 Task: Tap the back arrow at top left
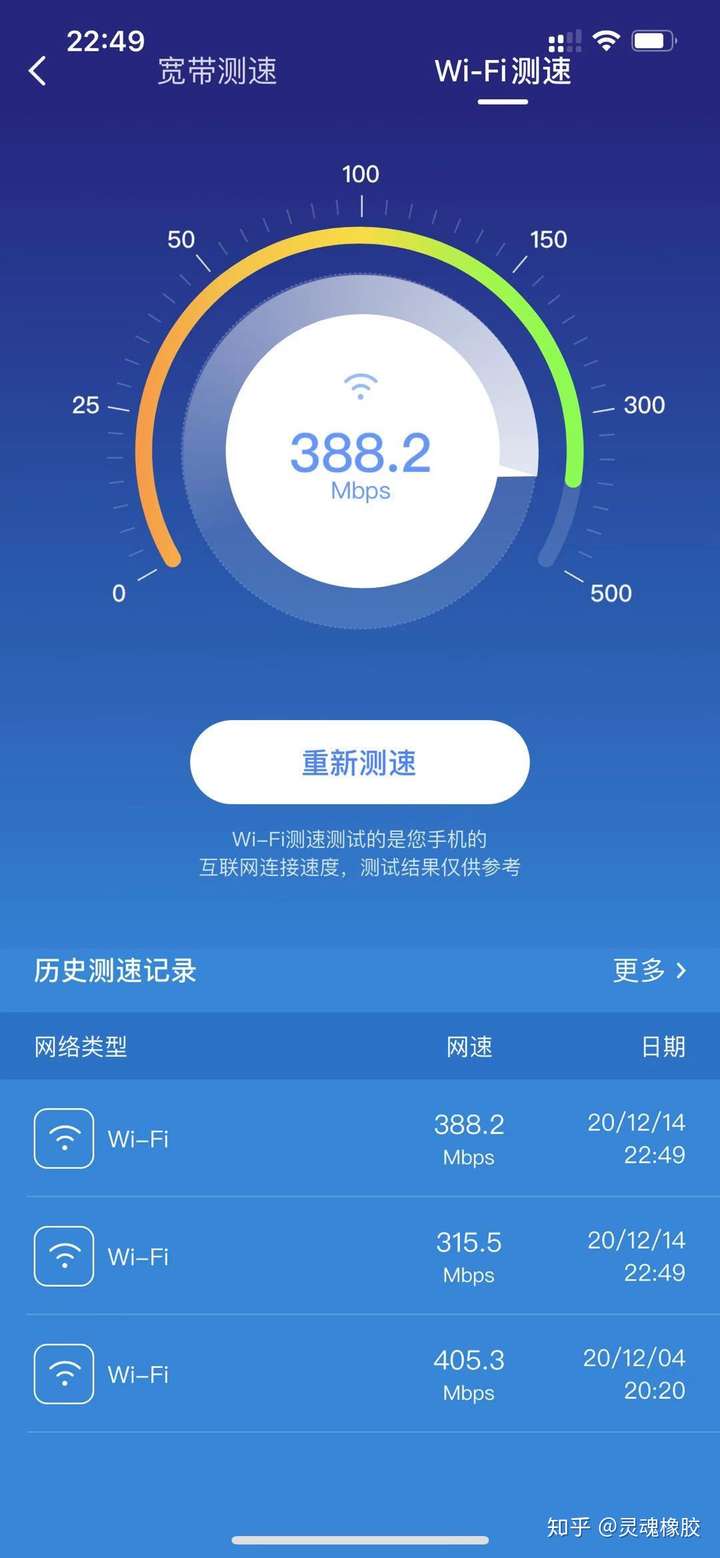(x=37, y=72)
